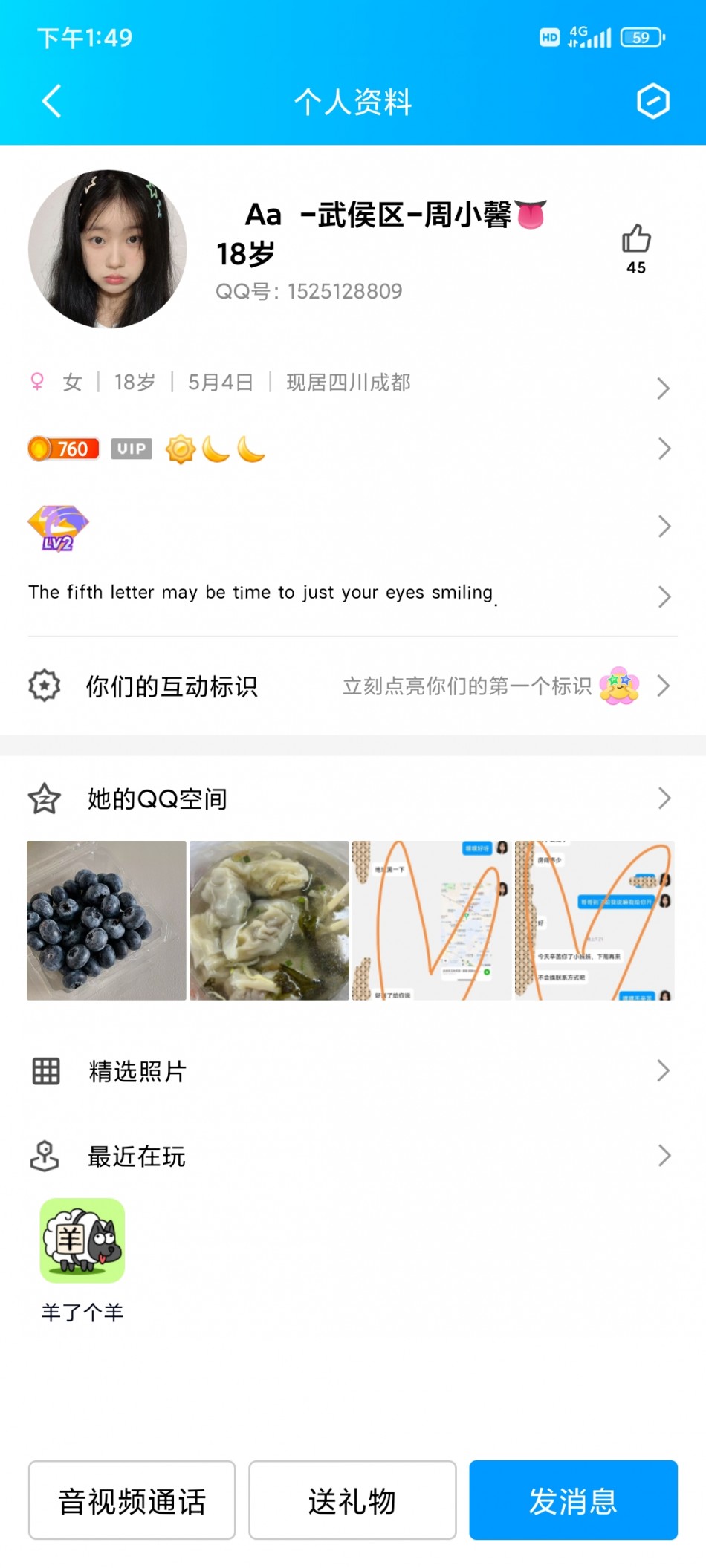Image resolution: width=706 pixels, height=1568 pixels.
Task: Tap 发消息 to send message
Action: click(573, 1500)
